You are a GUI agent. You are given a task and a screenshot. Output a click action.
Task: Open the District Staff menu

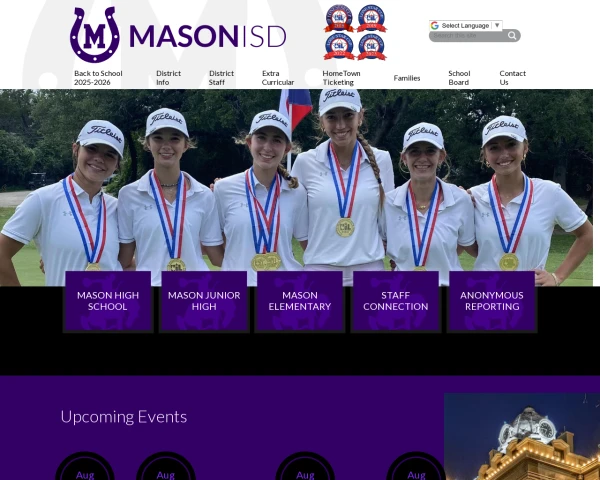(x=221, y=77)
